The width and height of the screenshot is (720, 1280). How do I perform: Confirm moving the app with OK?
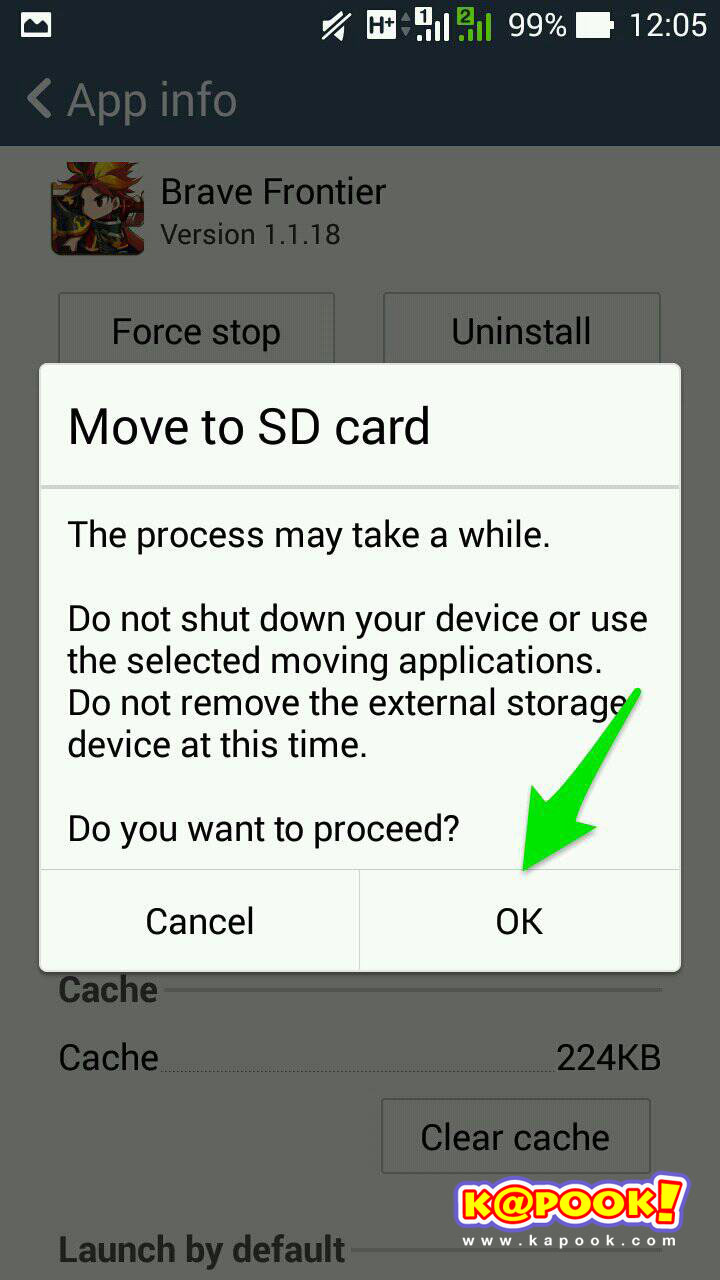[x=520, y=920]
